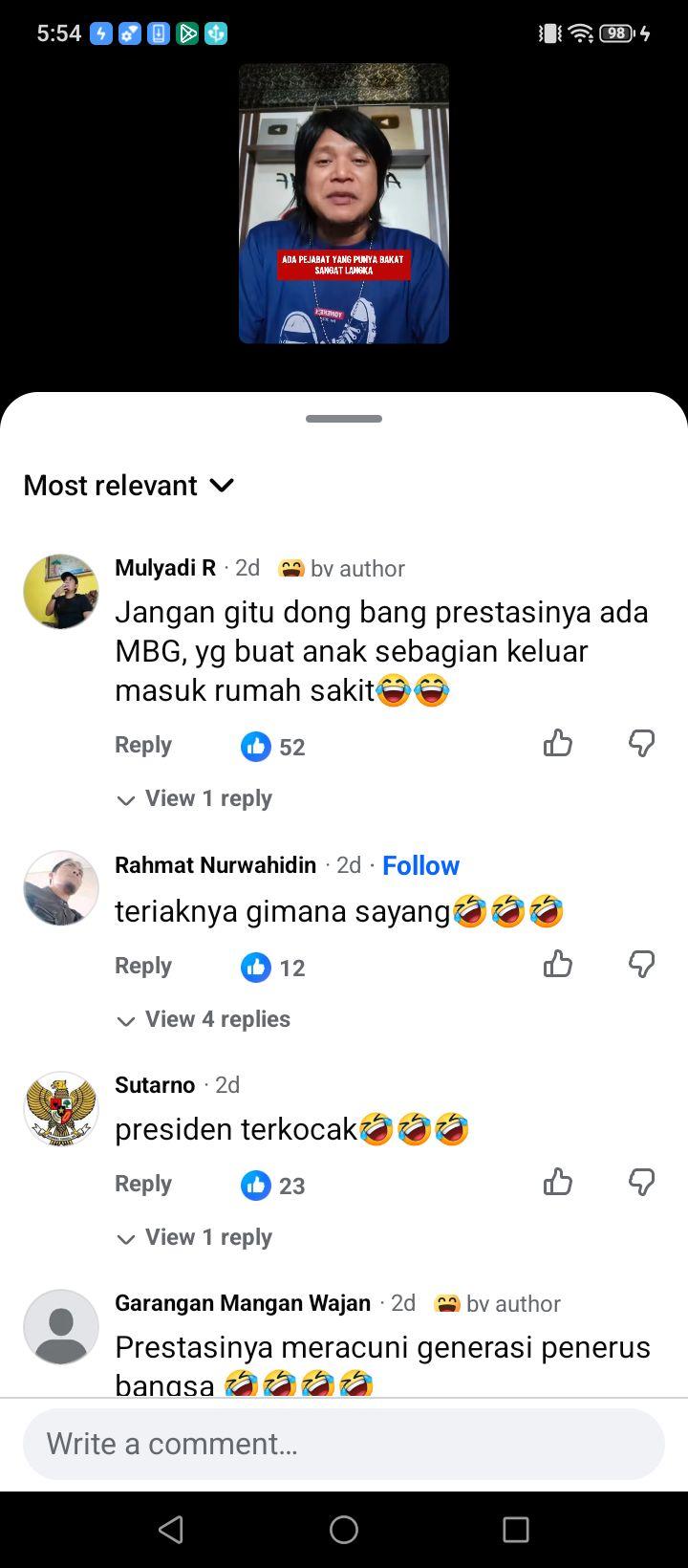The image size is (688, 1568).
Task: Open the Most relevant sort dropdown
Action: click(129, 486)
